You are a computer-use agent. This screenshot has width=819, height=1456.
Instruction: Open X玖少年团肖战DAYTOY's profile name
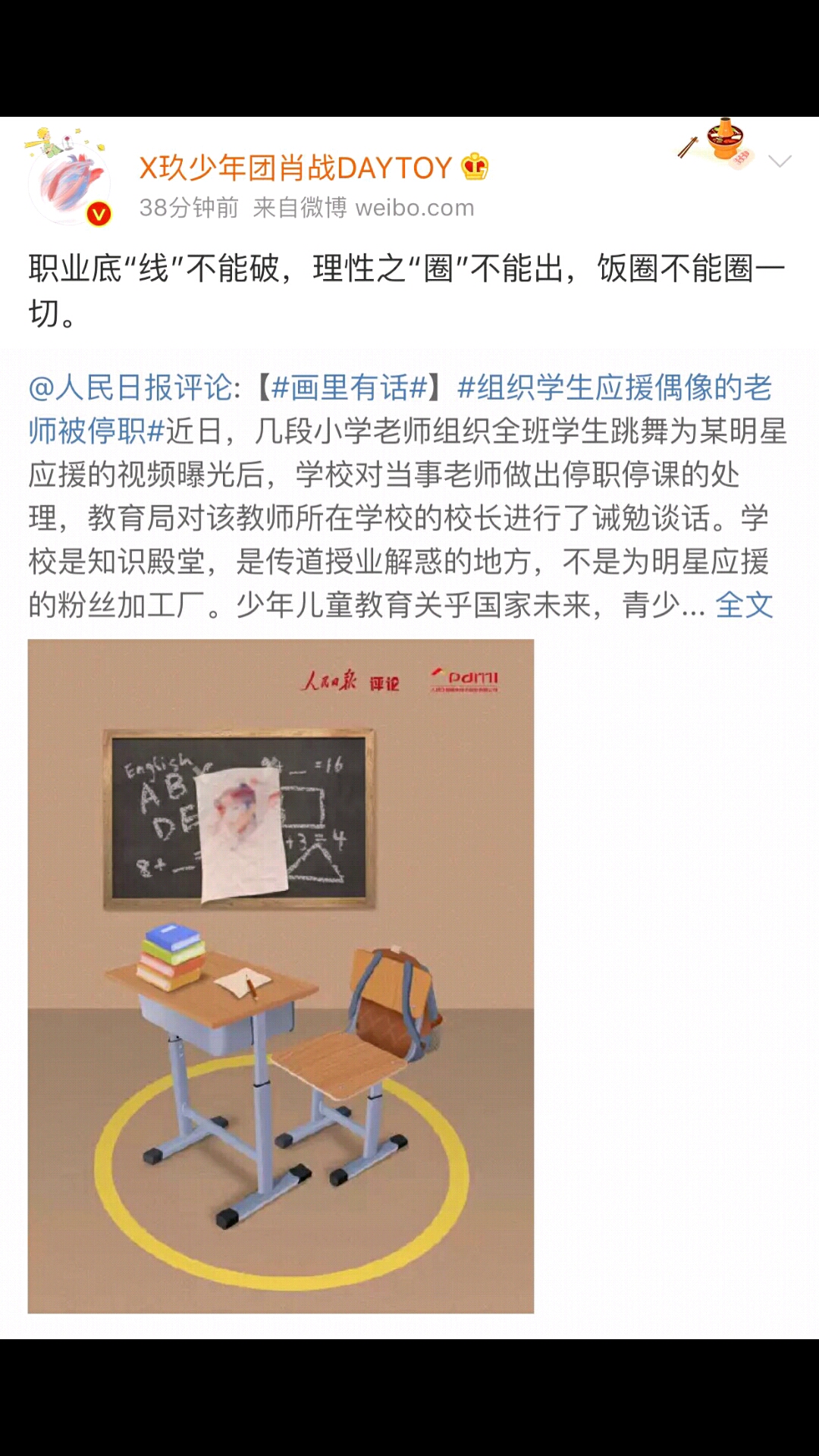tap(296, 168)
